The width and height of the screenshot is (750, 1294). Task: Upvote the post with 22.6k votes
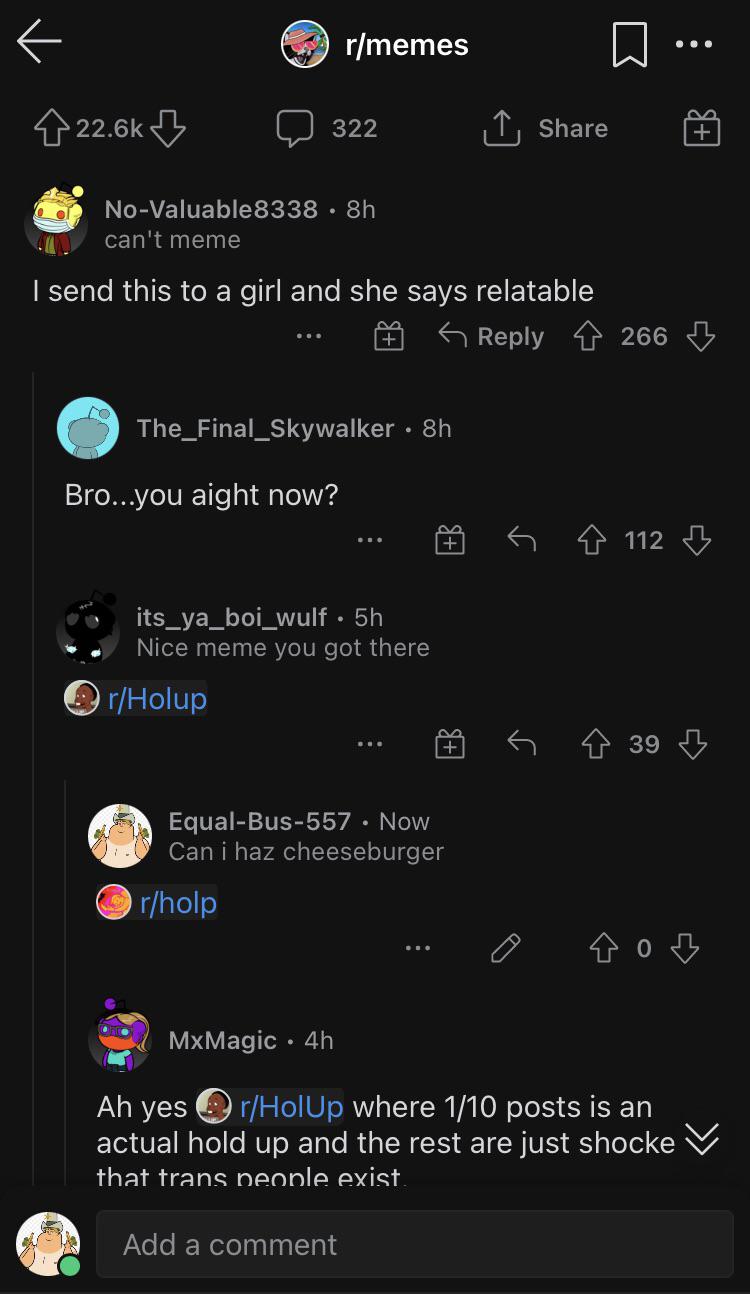click(x=50, y=128)
